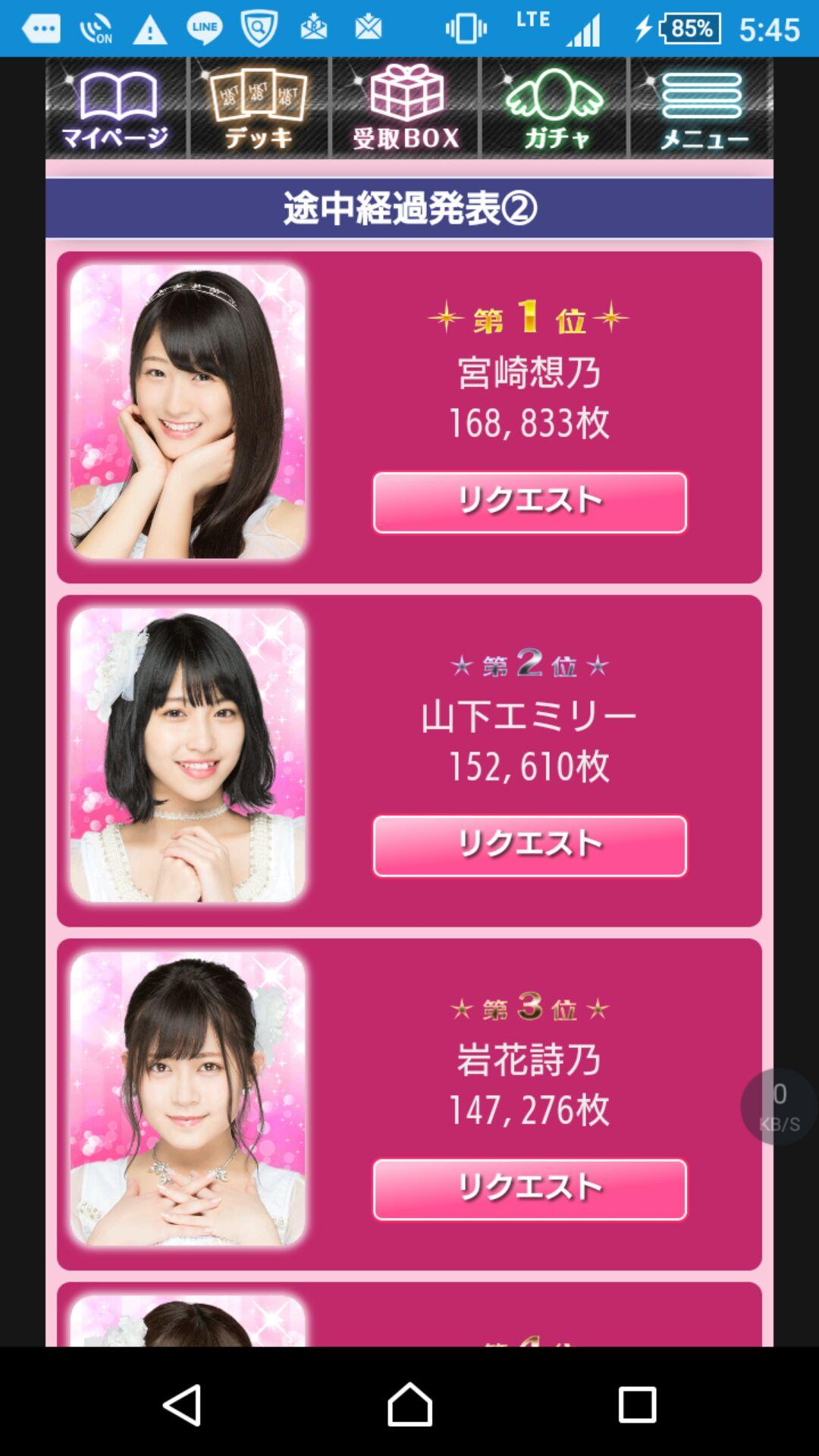Open 岩花詩乃's card image
This screenshot has height=1456, width=819.
pyautogui.click(x=188, y=1099)
